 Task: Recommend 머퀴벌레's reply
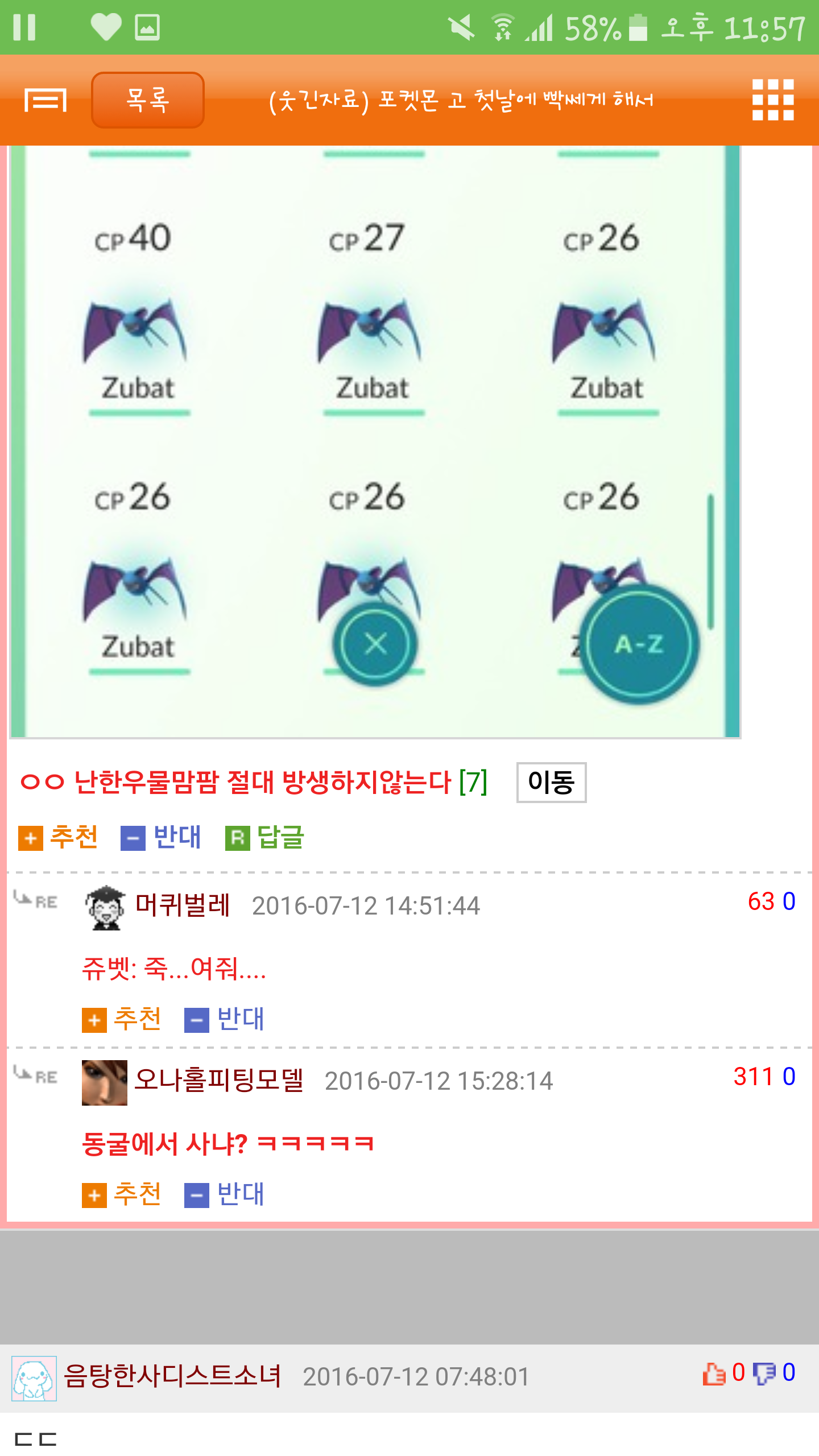[122, 1019]
